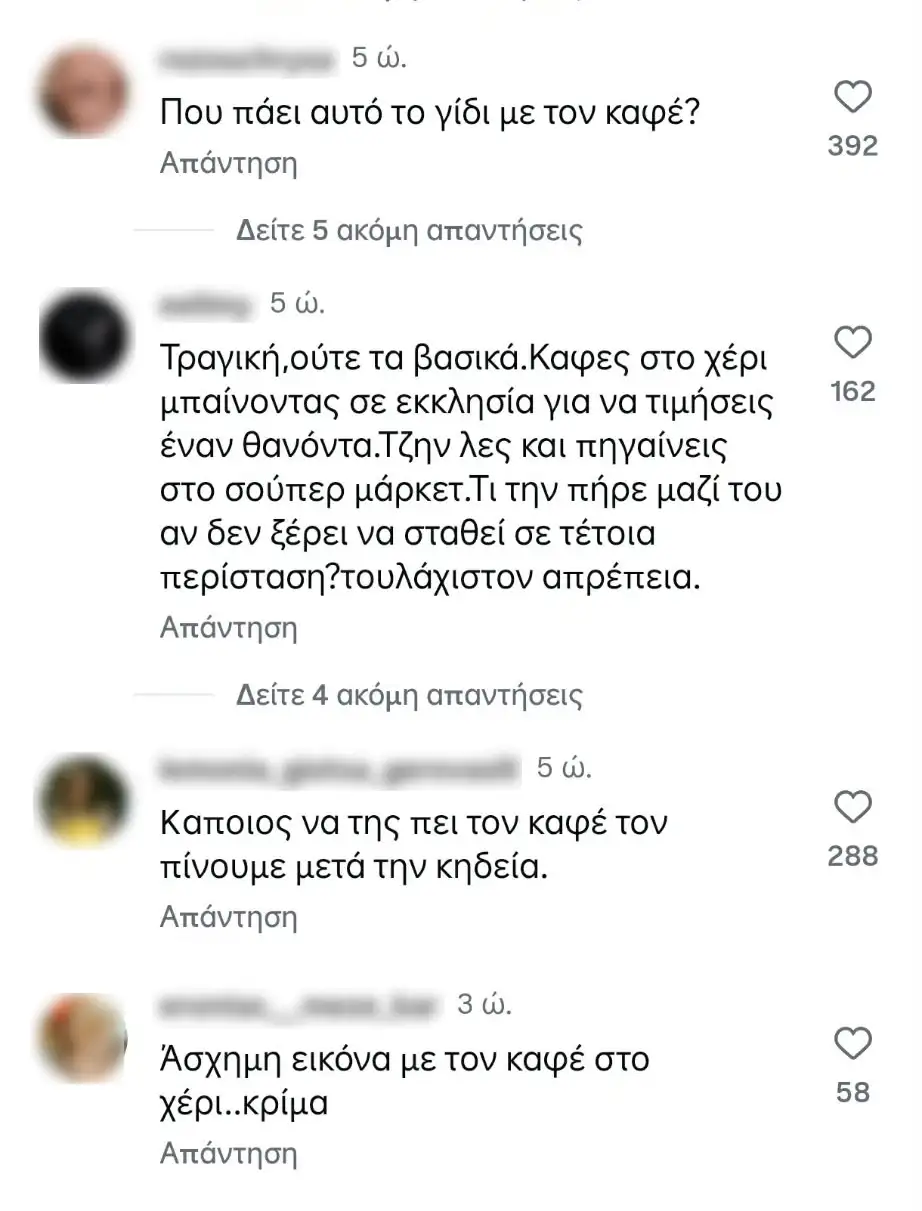Reply to the comment ending in απρέπεια
Viewport: 922px width, 1211px height.
(x=229, y=628)
